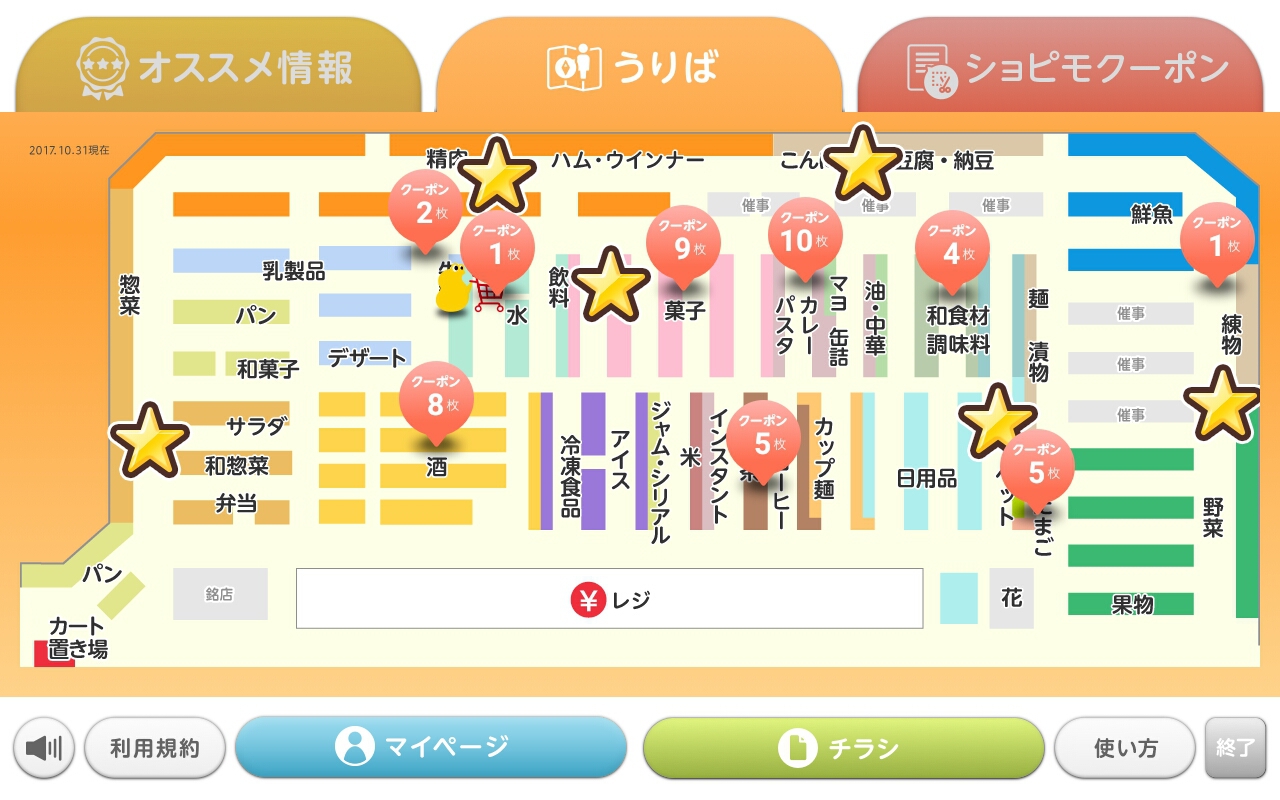The width and height of the screenshot is (1280, 800).
Task: Open the 4-coupon pin above 和食材
Action: pos(952,246)
